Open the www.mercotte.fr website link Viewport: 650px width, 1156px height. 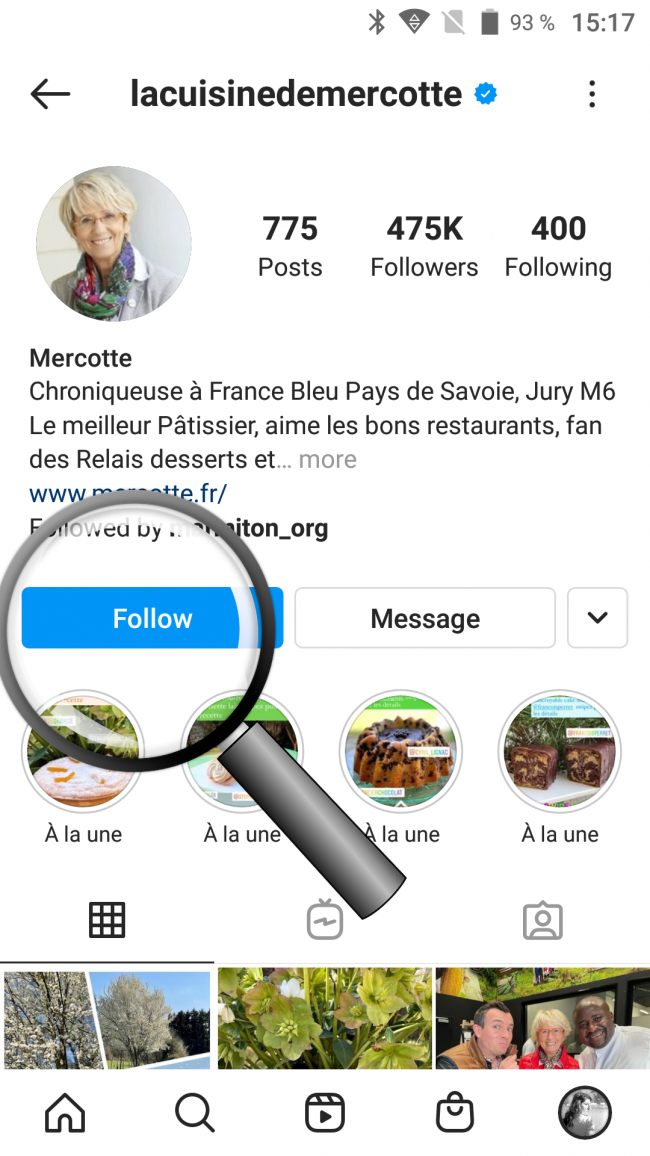click(x=128, y=493)
